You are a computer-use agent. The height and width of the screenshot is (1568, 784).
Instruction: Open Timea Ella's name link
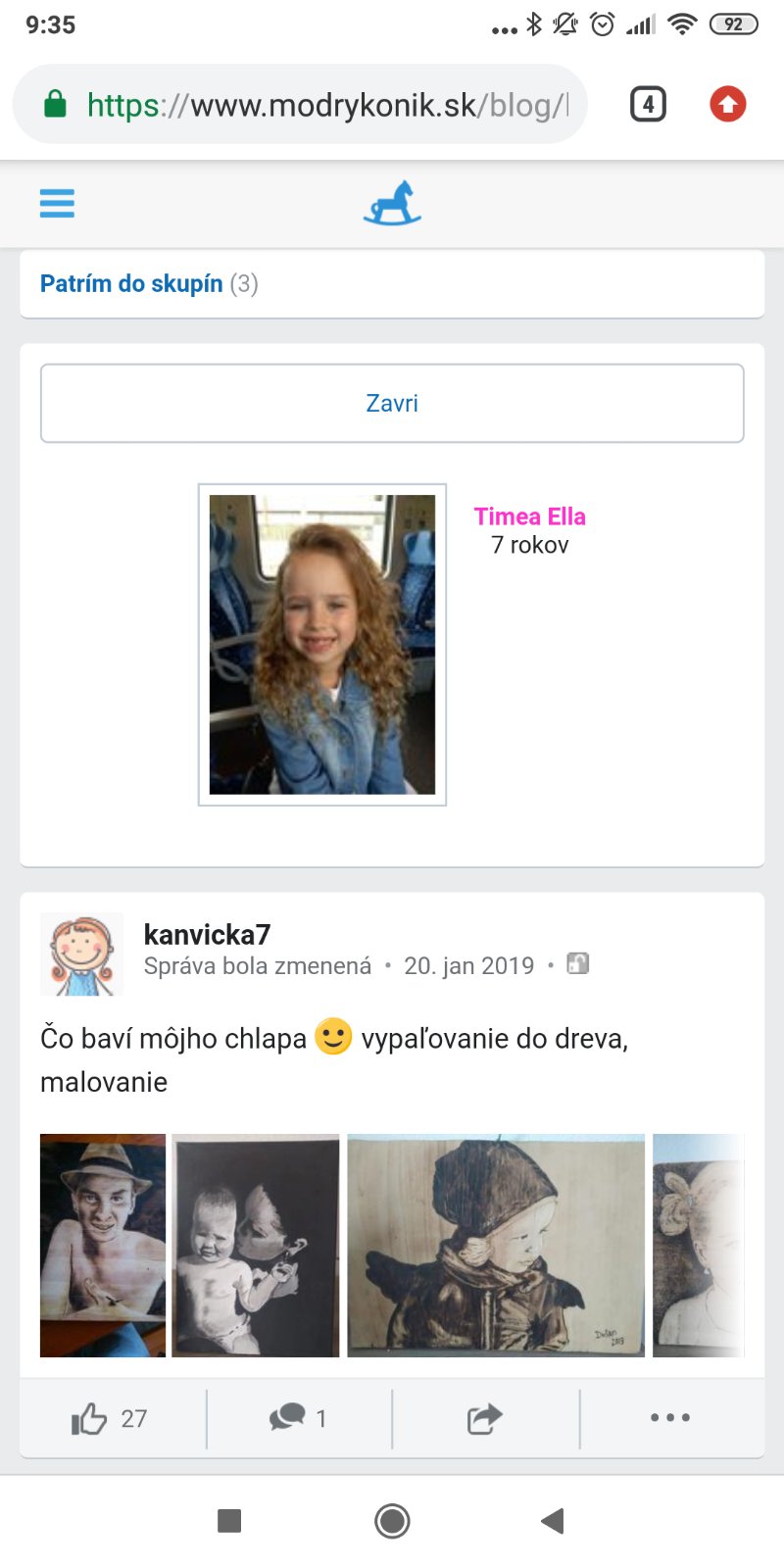click(529, 516)
